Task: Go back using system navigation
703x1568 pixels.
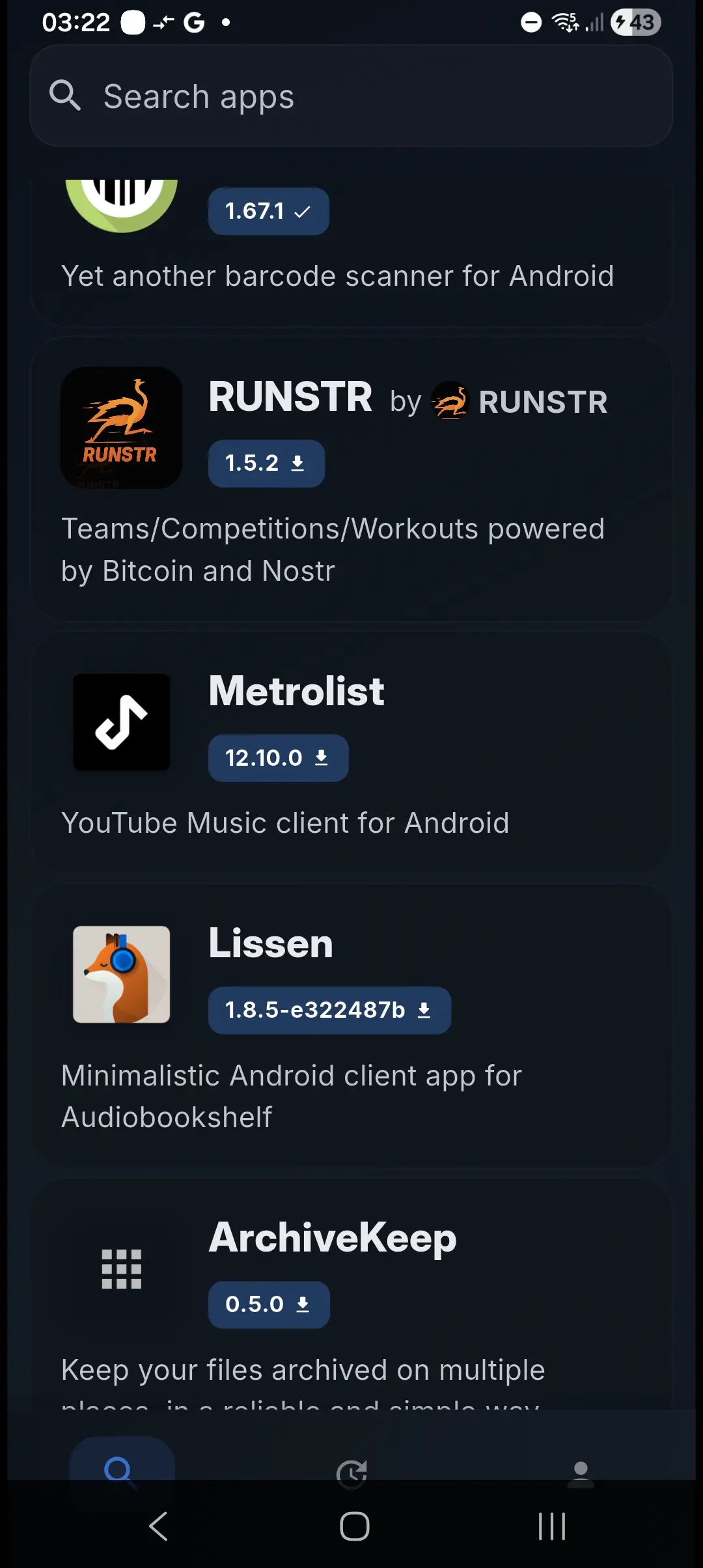Action: click(x=158, y=1526)
